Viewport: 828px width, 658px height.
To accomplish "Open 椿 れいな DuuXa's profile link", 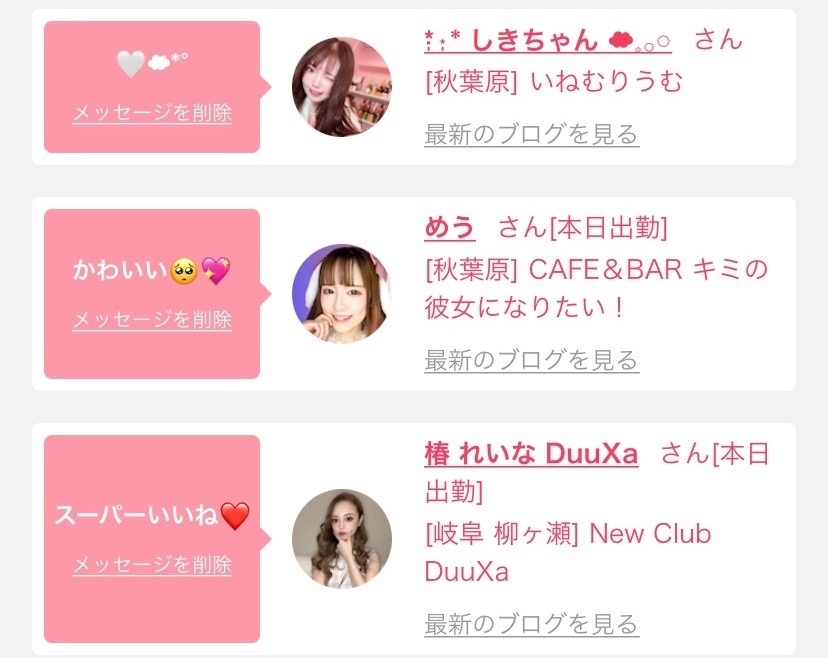I will [x=531, y=453].
